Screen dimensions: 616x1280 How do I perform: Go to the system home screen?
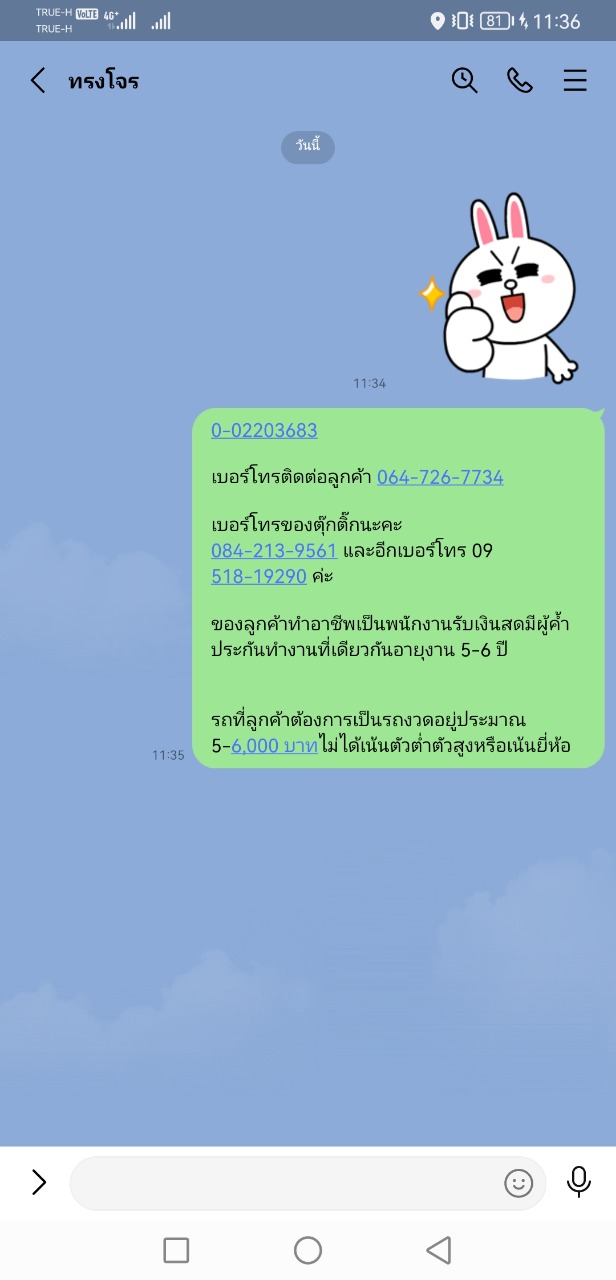coord(308,1250)
